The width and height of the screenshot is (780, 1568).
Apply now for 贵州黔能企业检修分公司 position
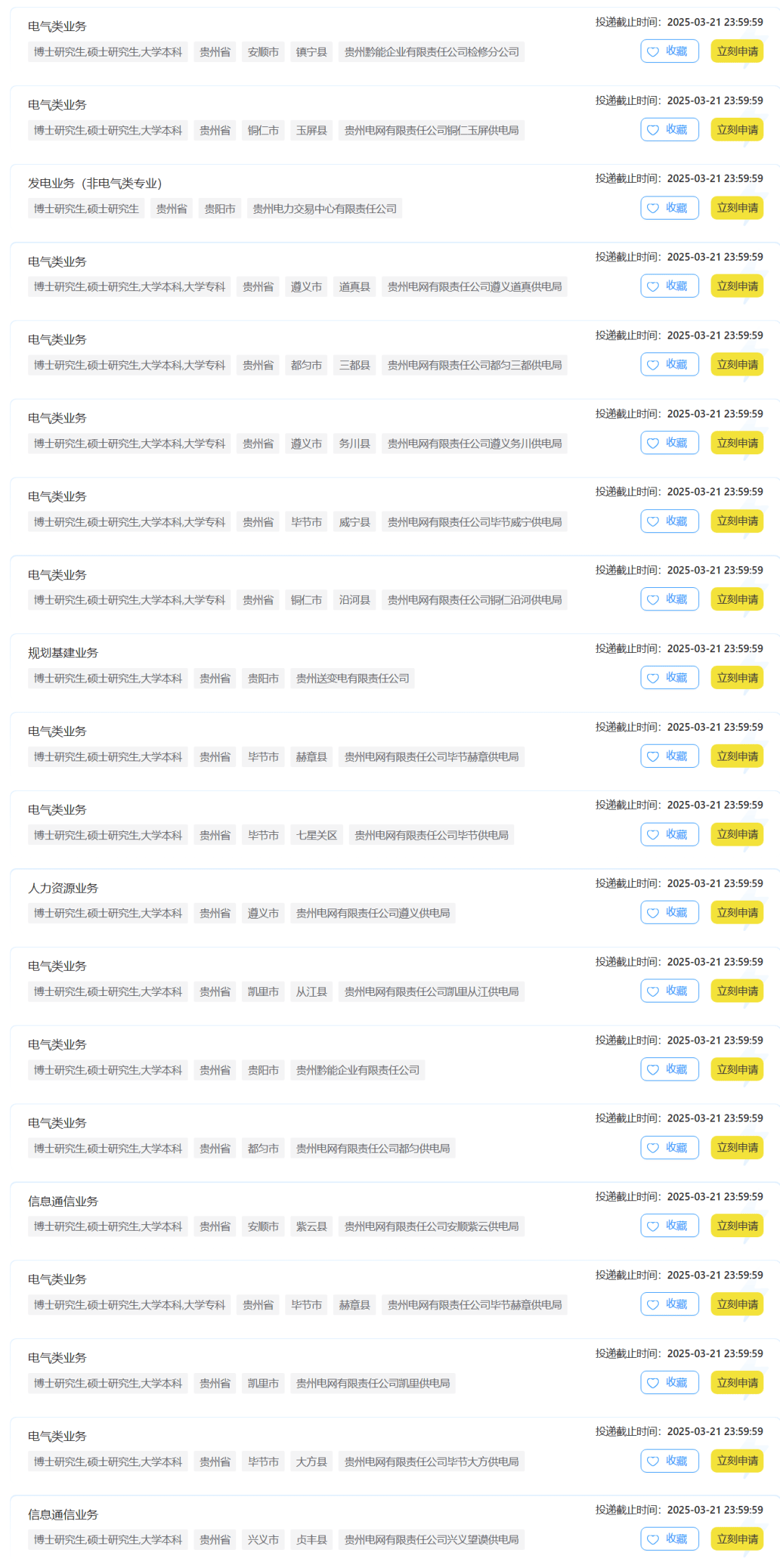point(737,51)
